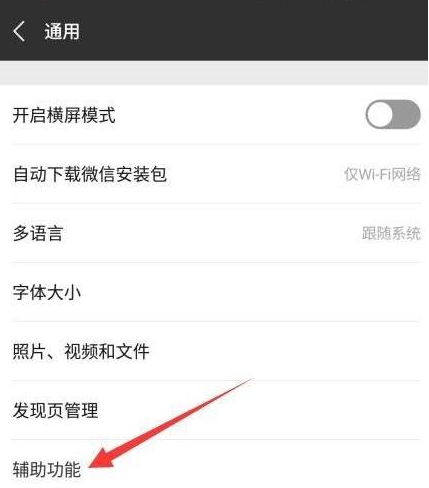Open 自动下载微信安装包 setting
Viewport: 429px width, 488px height.
(214, 174)
